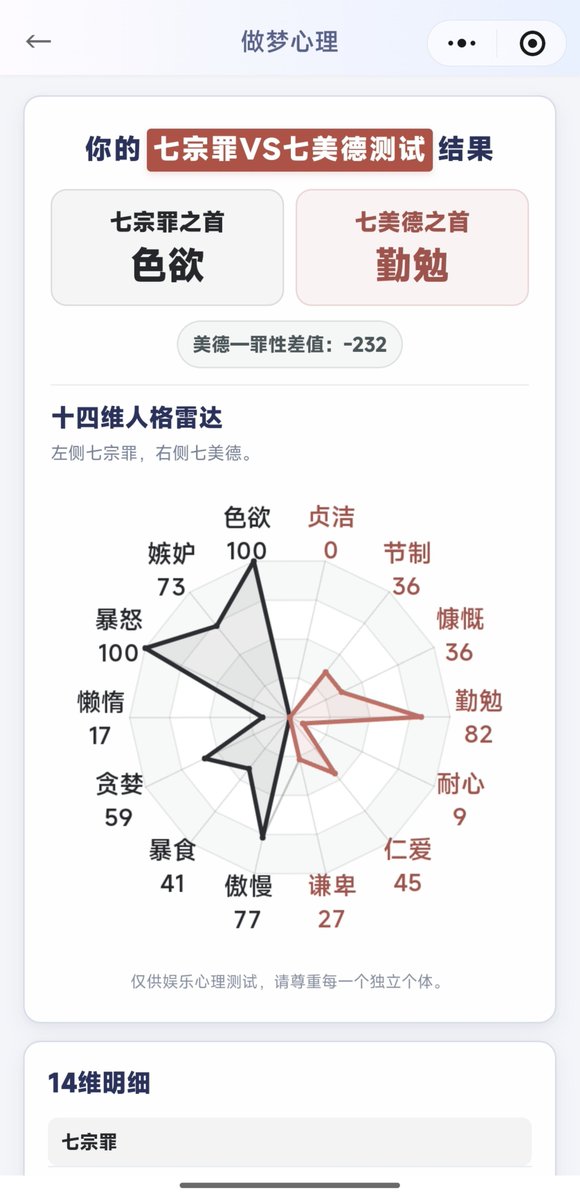The image size is (580, 1199).
Task: Go back using the top-left arrow
Action: pos(38,41)
